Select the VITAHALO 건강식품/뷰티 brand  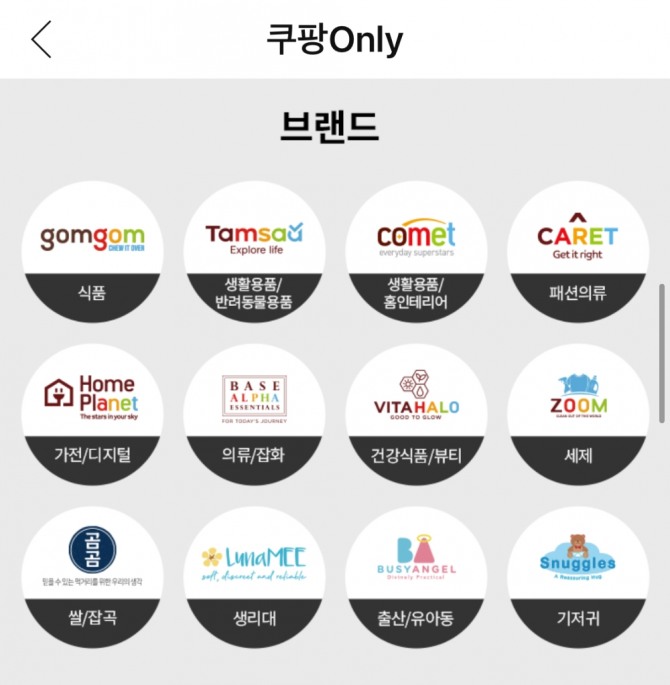coord(416,414)
